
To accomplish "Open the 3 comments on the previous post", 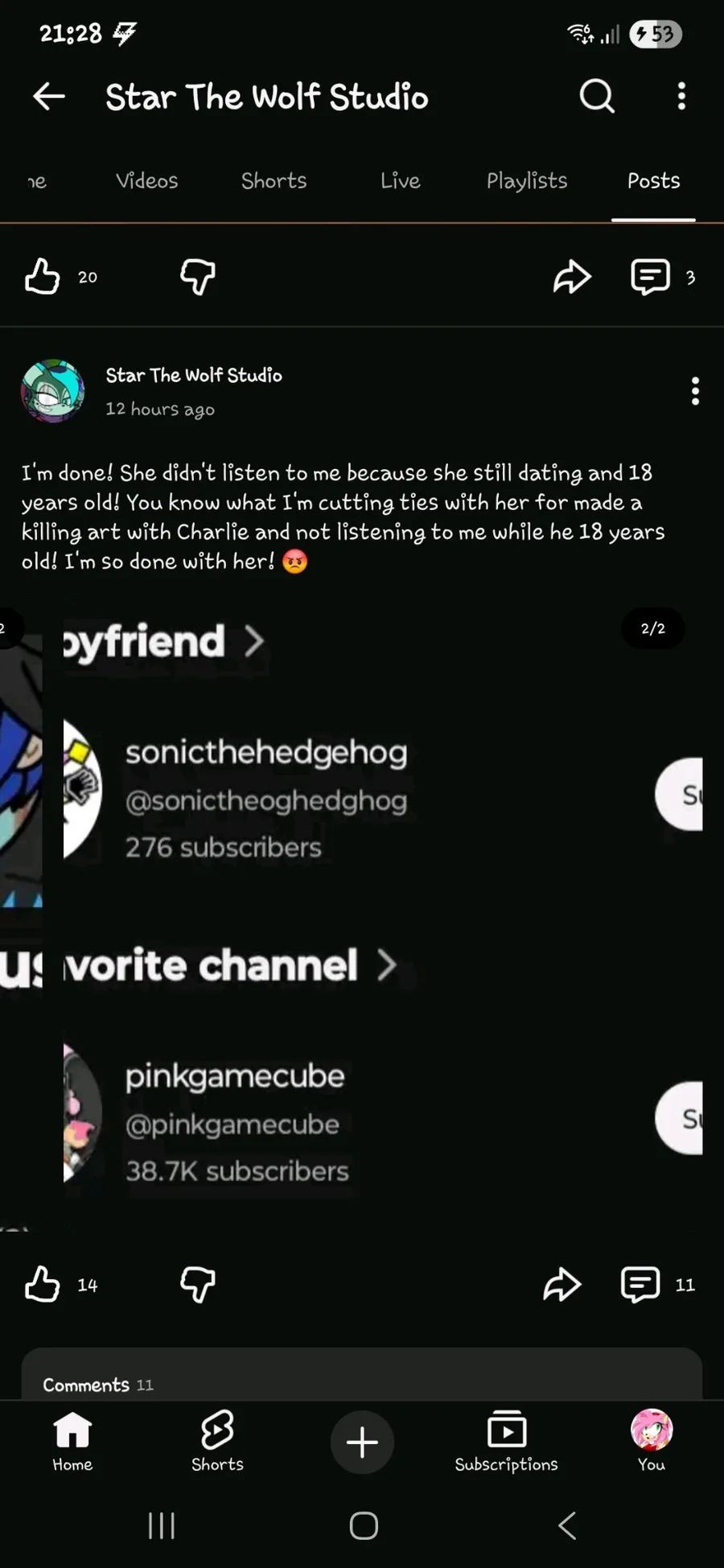I will point(651,277).
